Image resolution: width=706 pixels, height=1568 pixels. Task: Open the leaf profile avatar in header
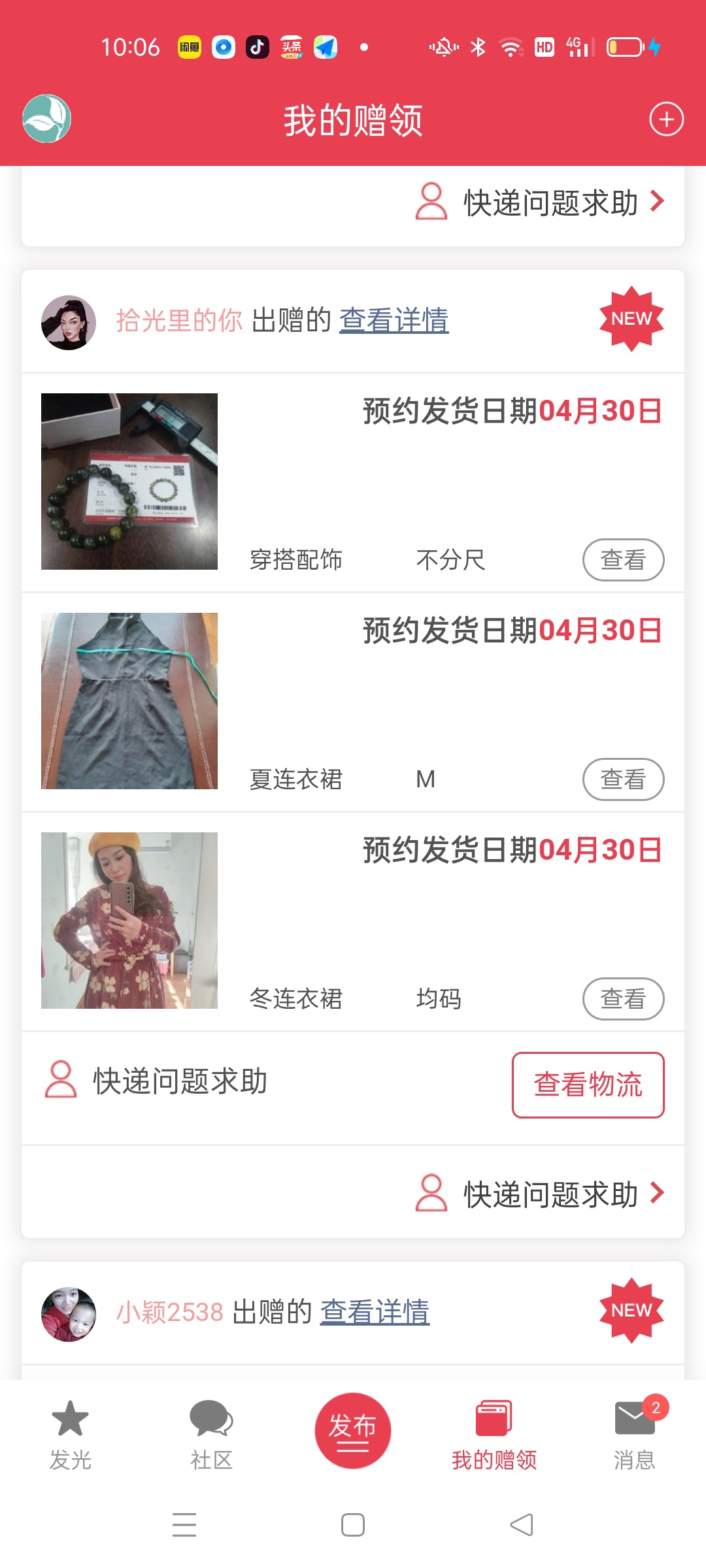46,119
